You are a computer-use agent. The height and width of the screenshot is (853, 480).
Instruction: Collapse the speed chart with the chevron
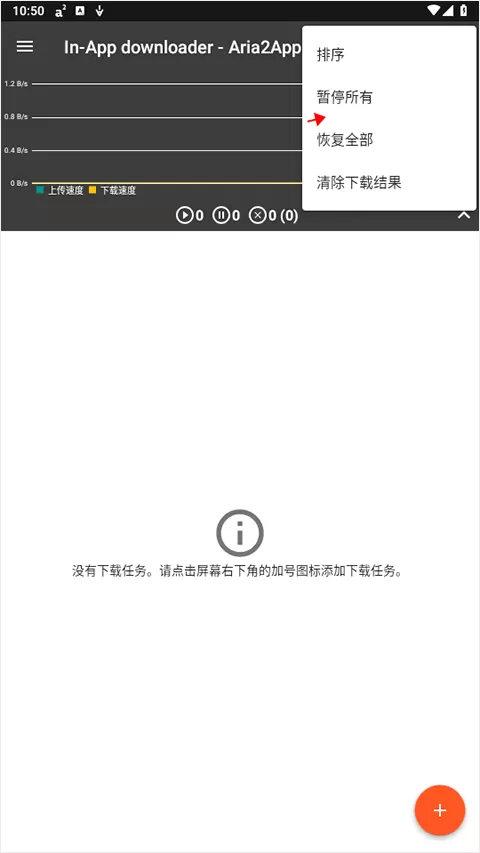click(x=463, y=215)
